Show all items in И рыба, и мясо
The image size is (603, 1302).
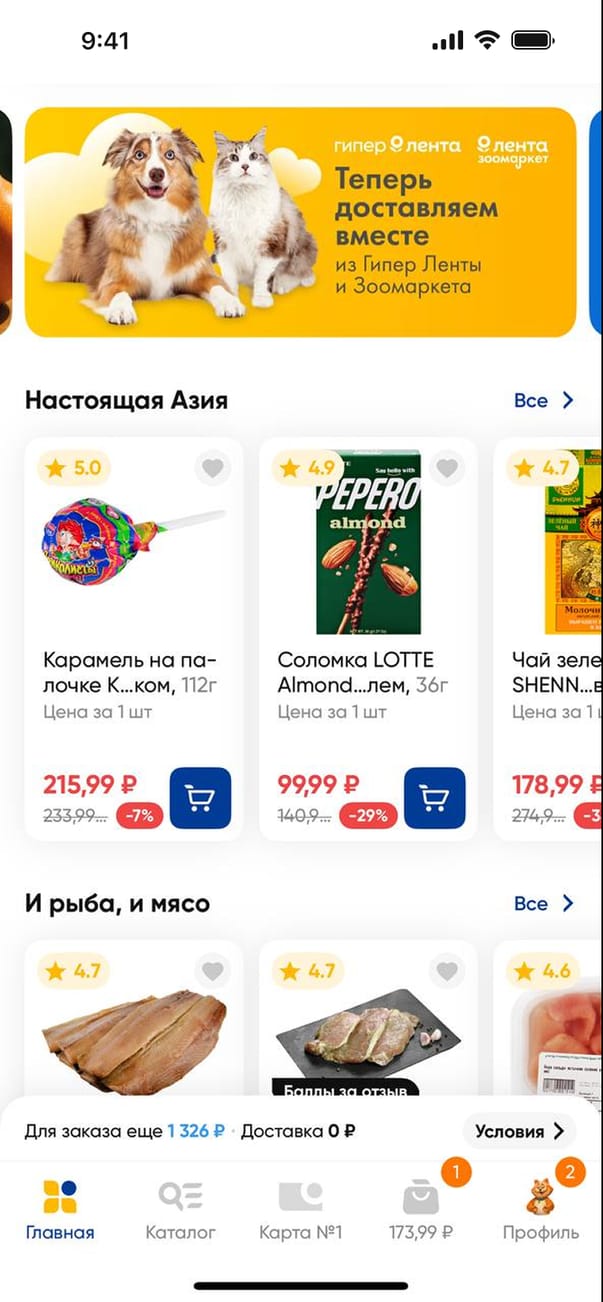coord(544,903)
